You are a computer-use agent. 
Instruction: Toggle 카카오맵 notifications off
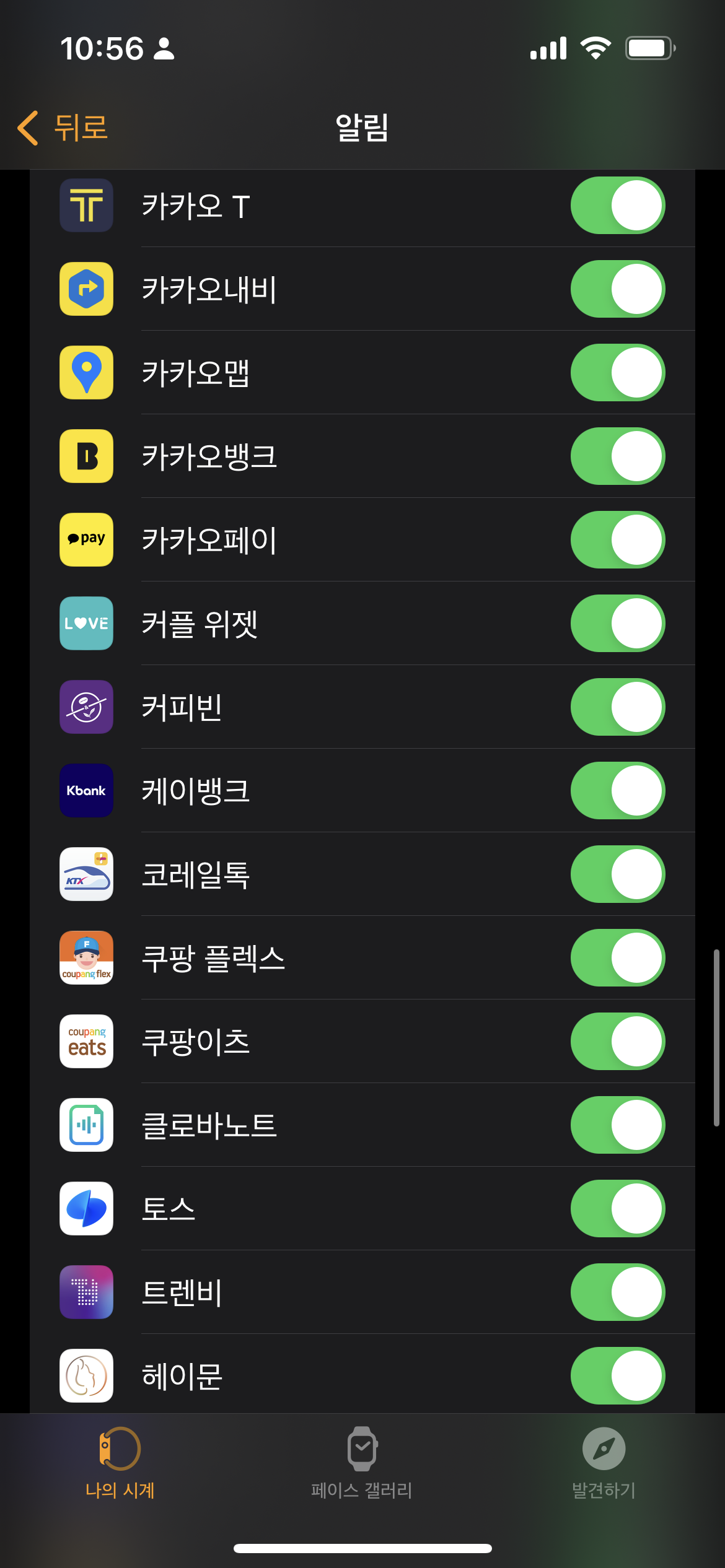(617, 373)
